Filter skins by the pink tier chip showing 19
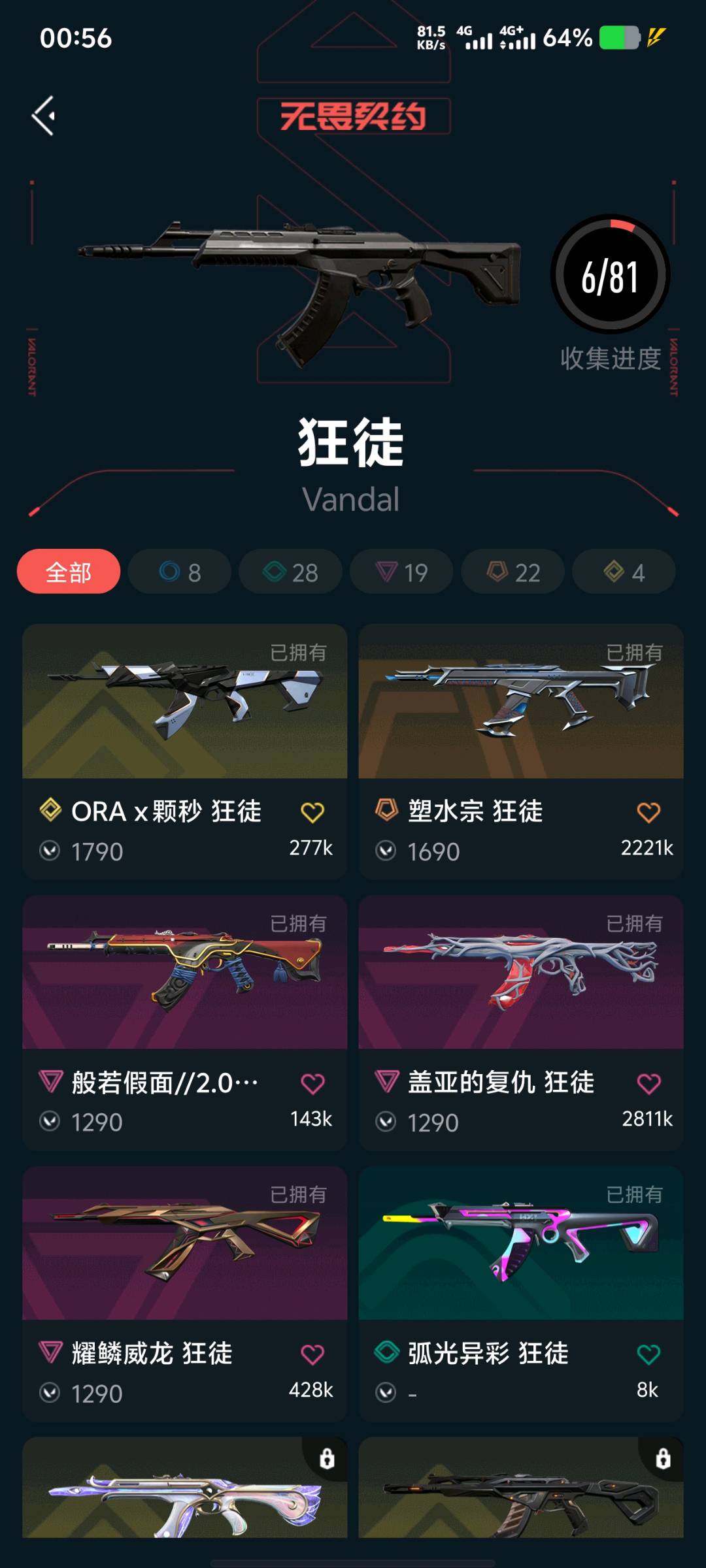Screen dimensions: 706x1568 pos(401,572)
